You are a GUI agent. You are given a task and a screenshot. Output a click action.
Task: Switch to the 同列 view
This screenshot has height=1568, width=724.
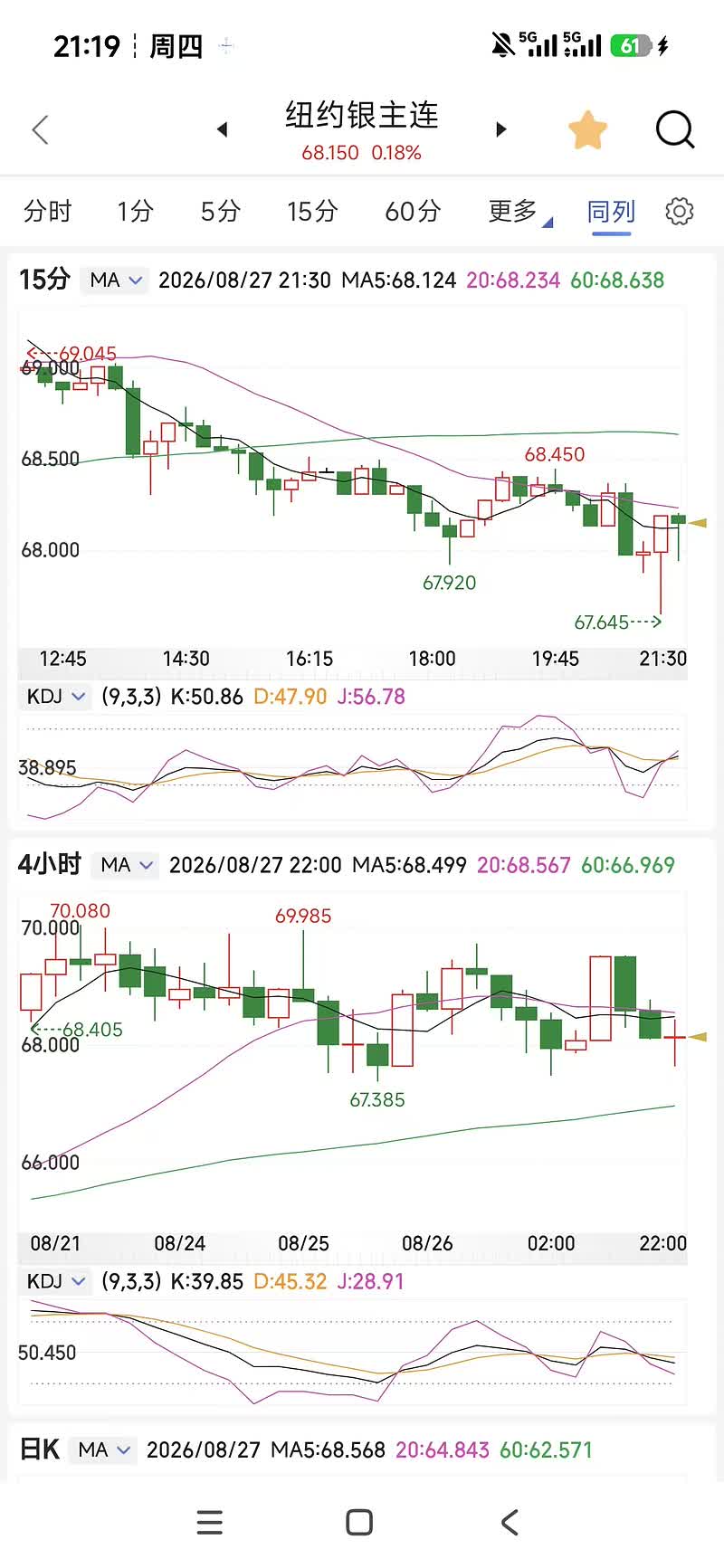(612, 212)
